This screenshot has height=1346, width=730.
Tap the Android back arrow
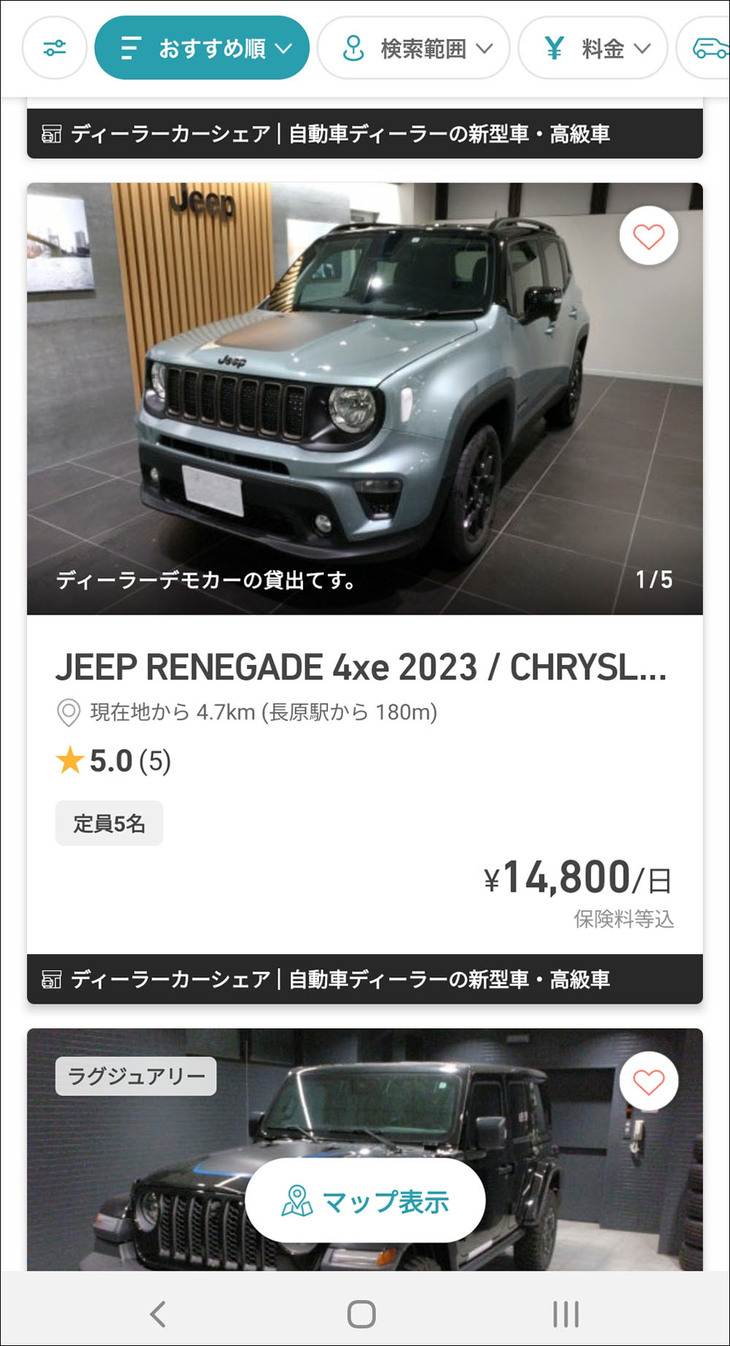tap(158, 1314)
